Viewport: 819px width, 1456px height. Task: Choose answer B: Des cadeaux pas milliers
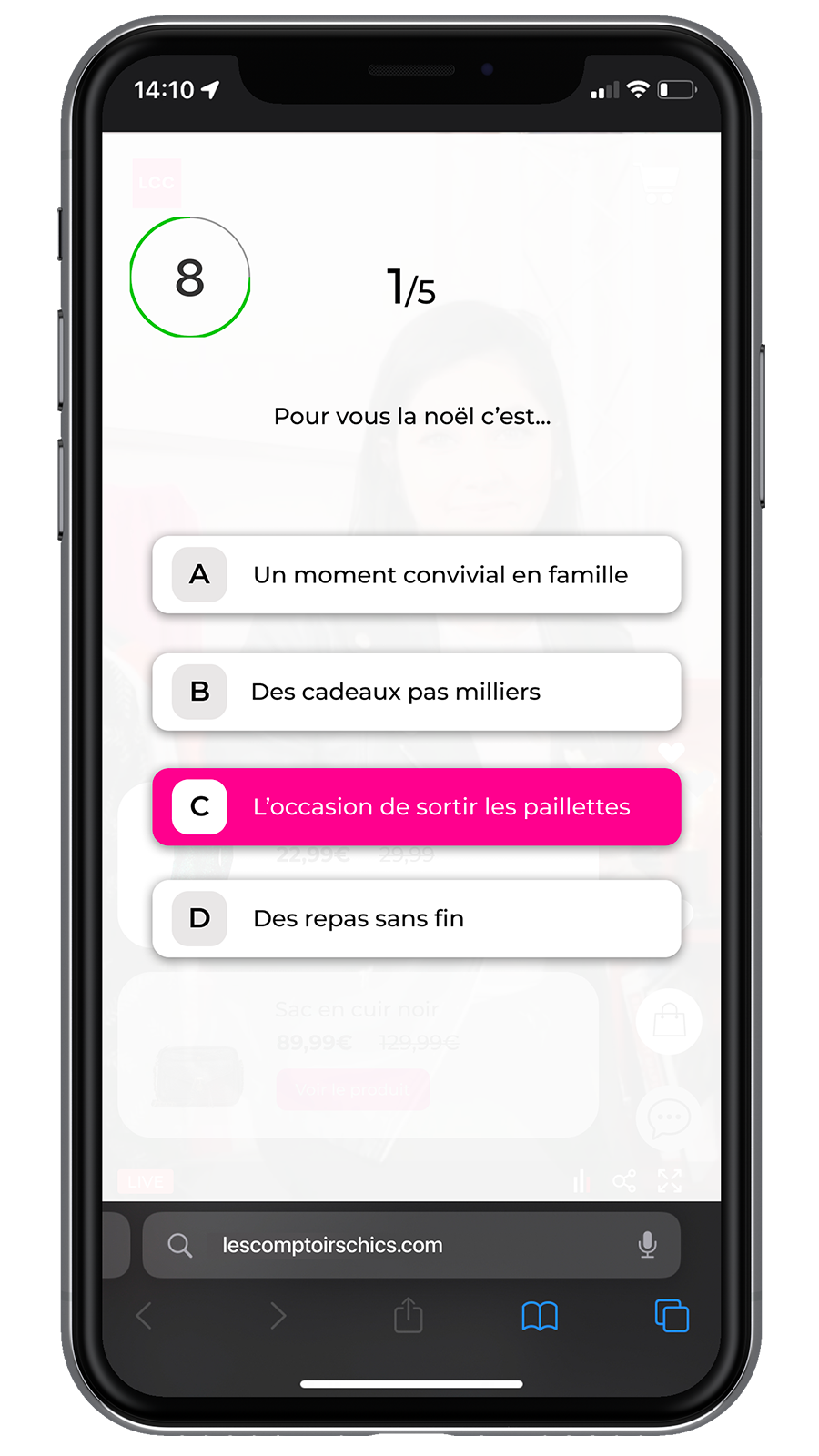click(x=417, y=692)
